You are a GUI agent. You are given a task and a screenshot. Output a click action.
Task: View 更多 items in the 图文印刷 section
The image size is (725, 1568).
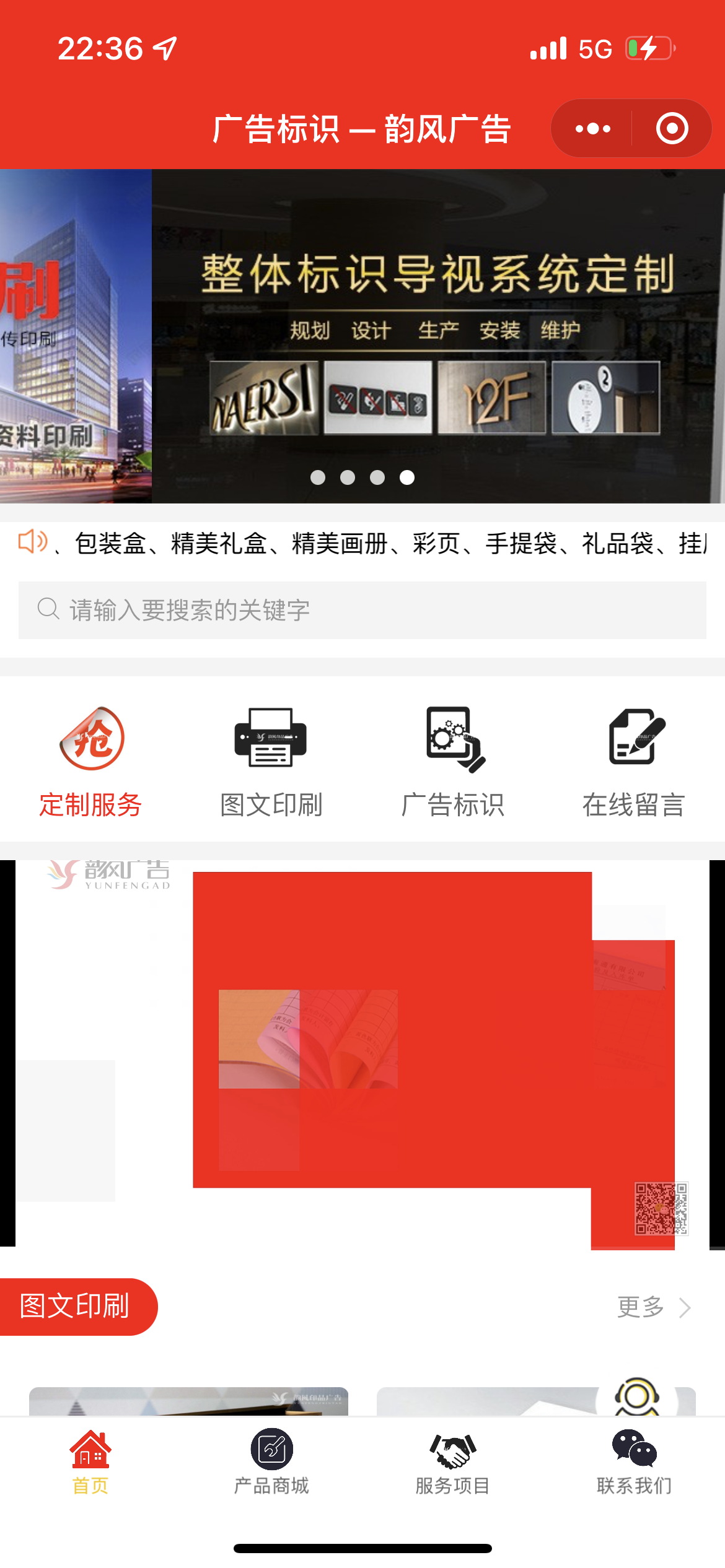click(x=652, y=1307)
